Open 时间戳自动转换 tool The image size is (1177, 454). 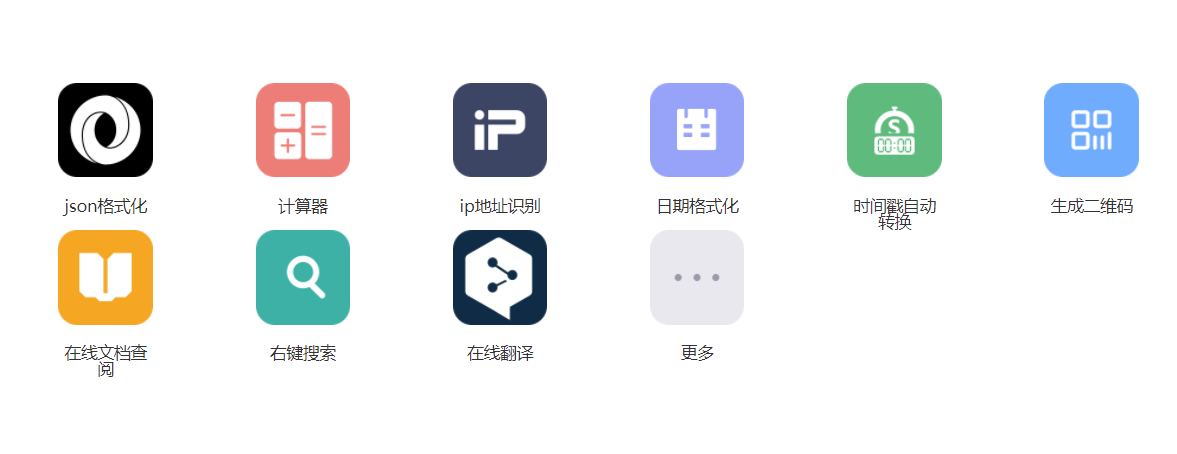point(894,130)
